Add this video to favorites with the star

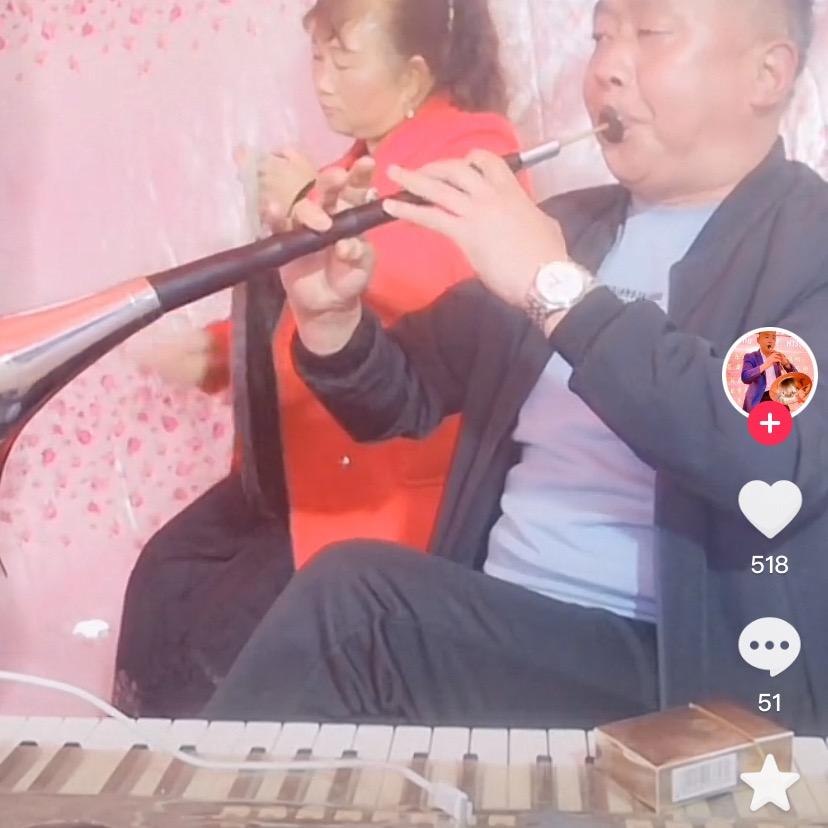tap(769, 785)
